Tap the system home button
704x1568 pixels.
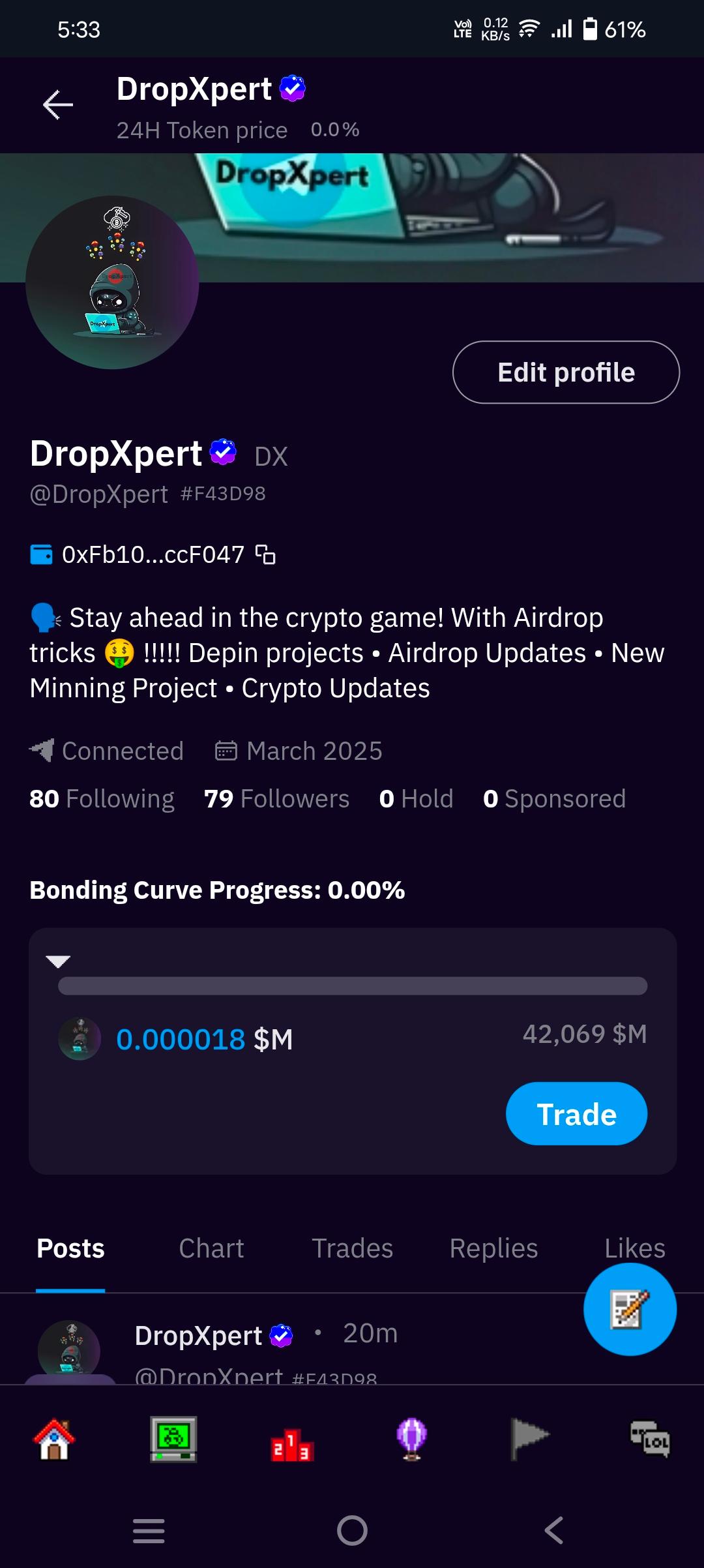pos(352,1530)
